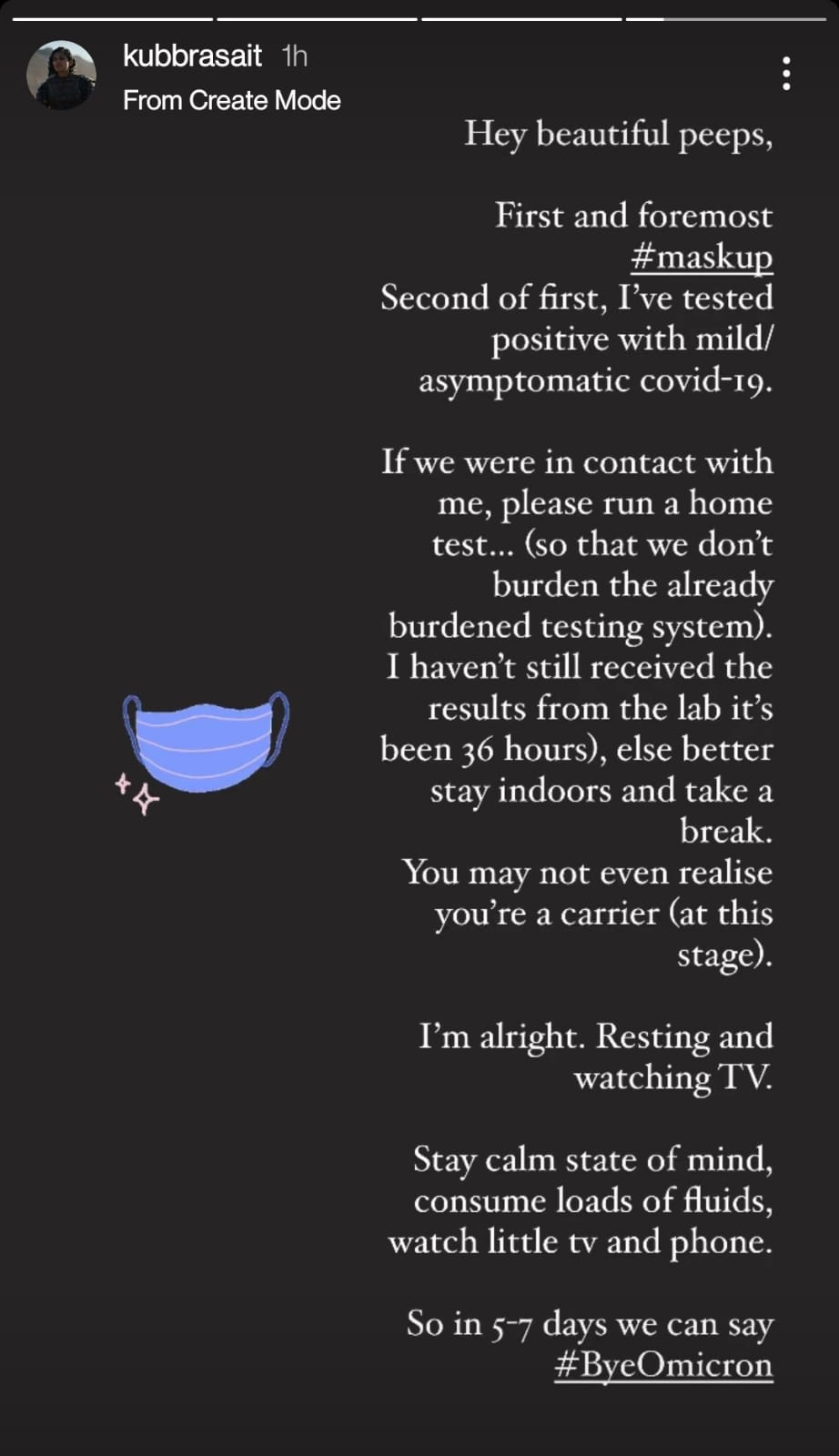Open the #ByeOmicron hashtag
Viewport: 839px width, 1456px height.
[x=663, y=1364]
